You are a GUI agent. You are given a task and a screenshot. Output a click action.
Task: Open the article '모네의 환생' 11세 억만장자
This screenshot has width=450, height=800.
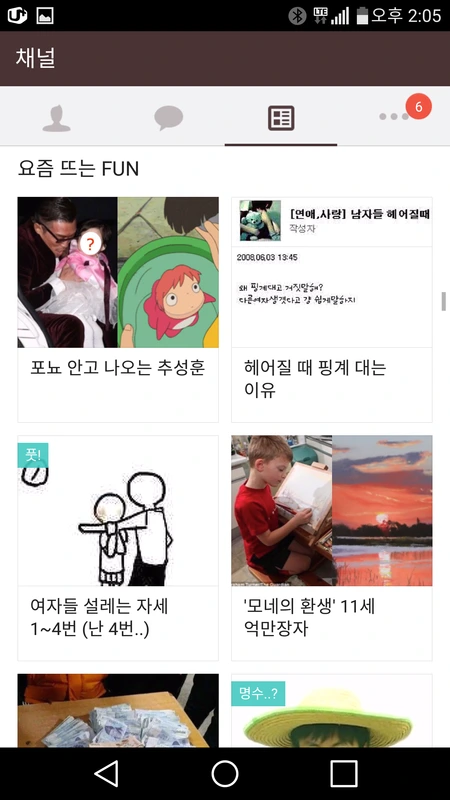[x=332, y=548]
